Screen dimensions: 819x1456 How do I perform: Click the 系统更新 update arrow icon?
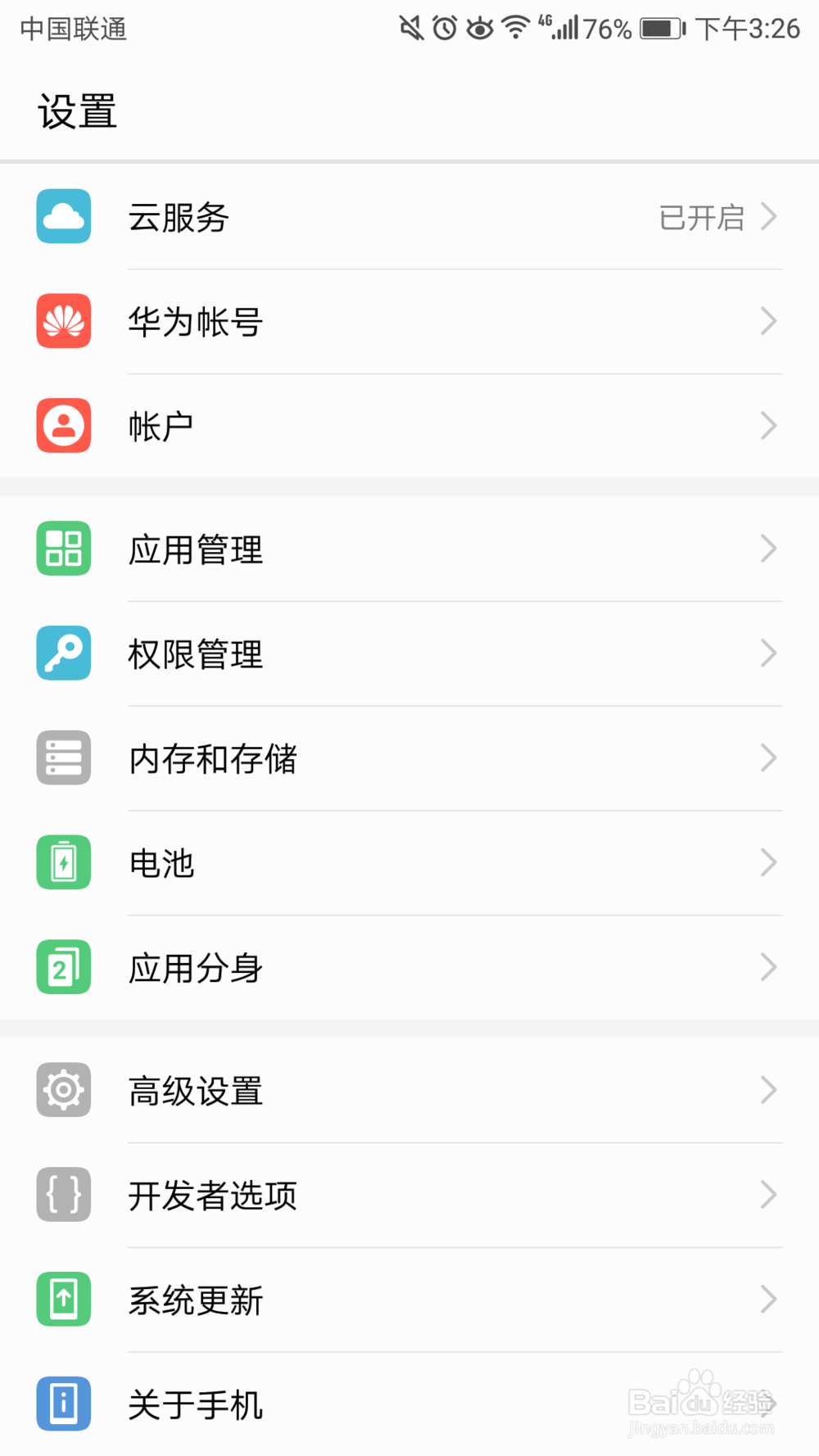[63, 1300]
